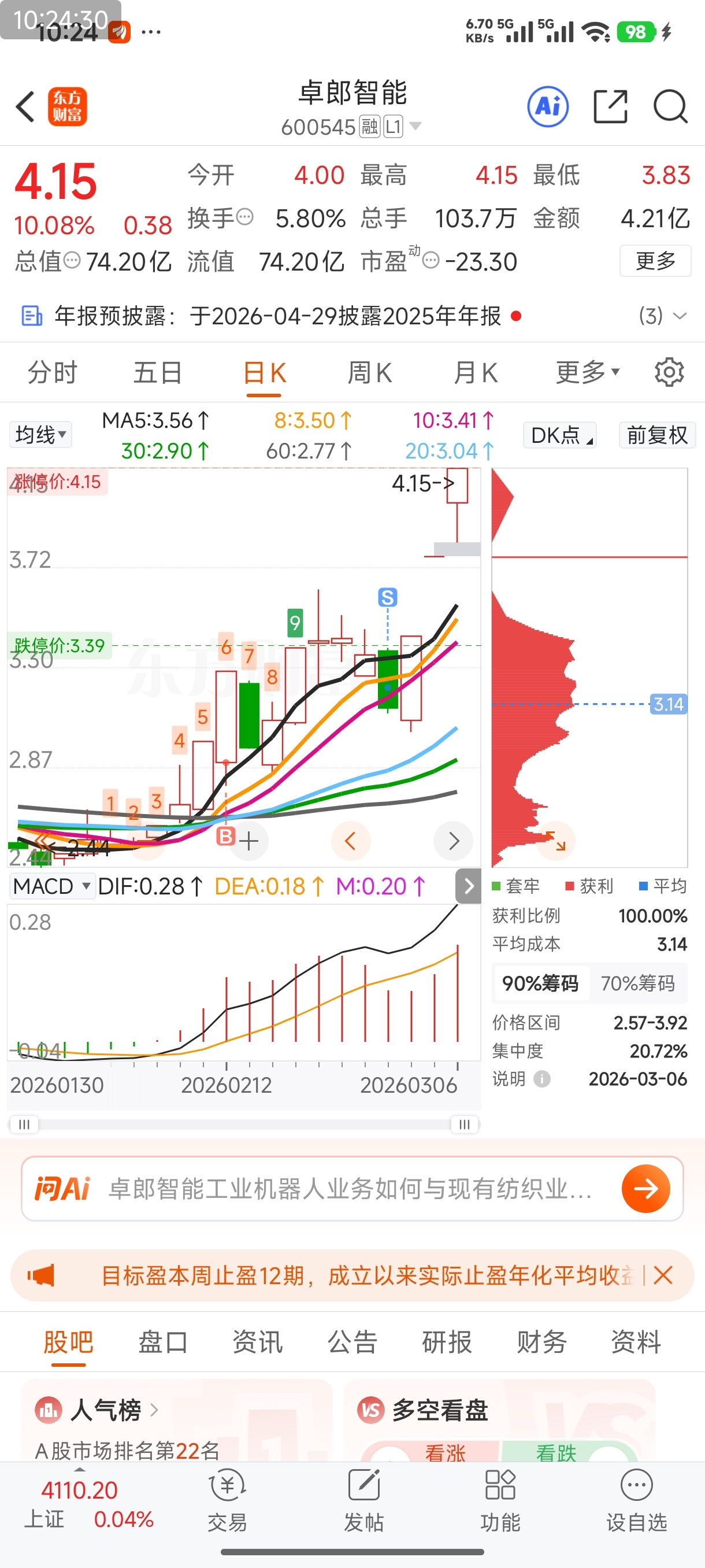Tap 更多 to show more quote data
705x1568 pixels.
click(x=655, y=261)
